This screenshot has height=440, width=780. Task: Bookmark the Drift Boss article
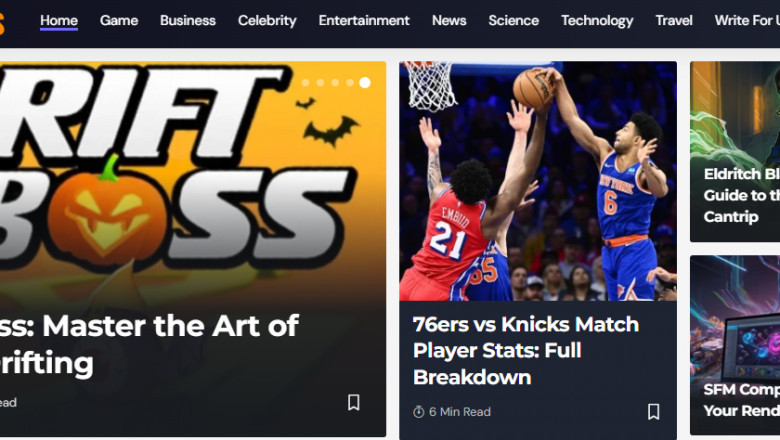354,402
